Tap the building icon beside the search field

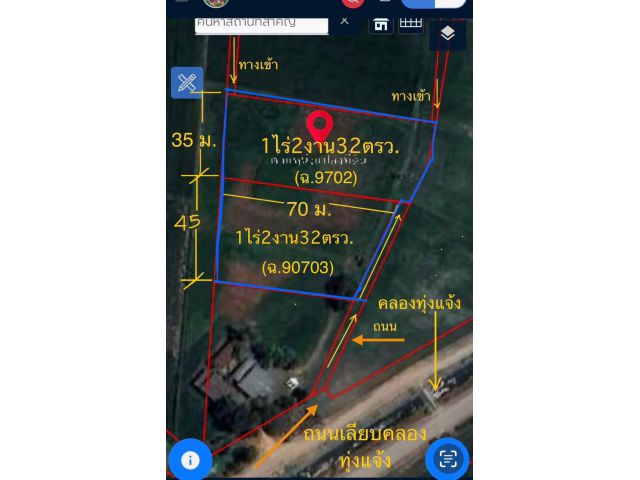click(x=381, y=23)
